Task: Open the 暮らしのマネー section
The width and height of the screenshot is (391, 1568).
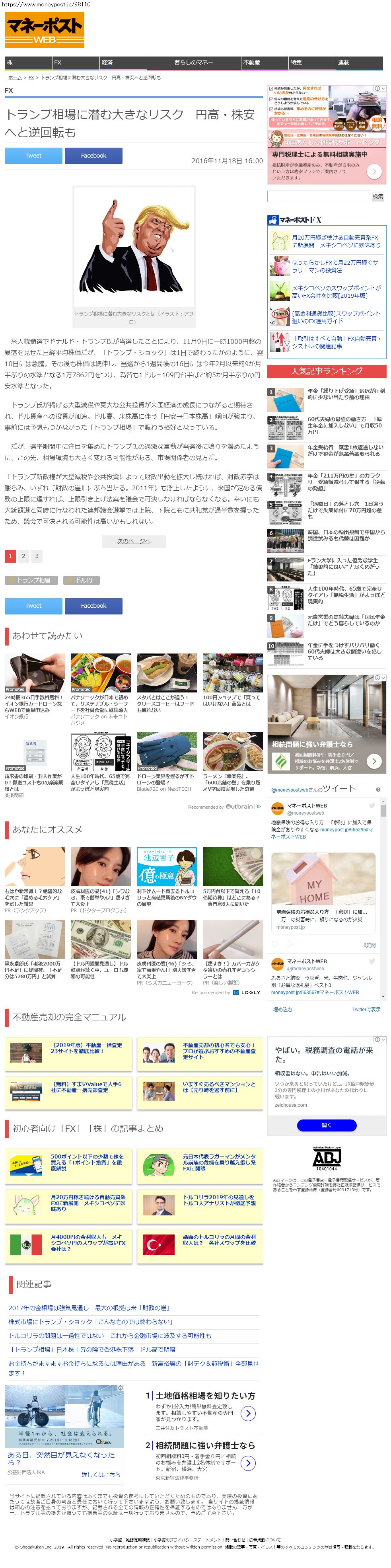Action: pyautogui.click(x=194, y=63)
